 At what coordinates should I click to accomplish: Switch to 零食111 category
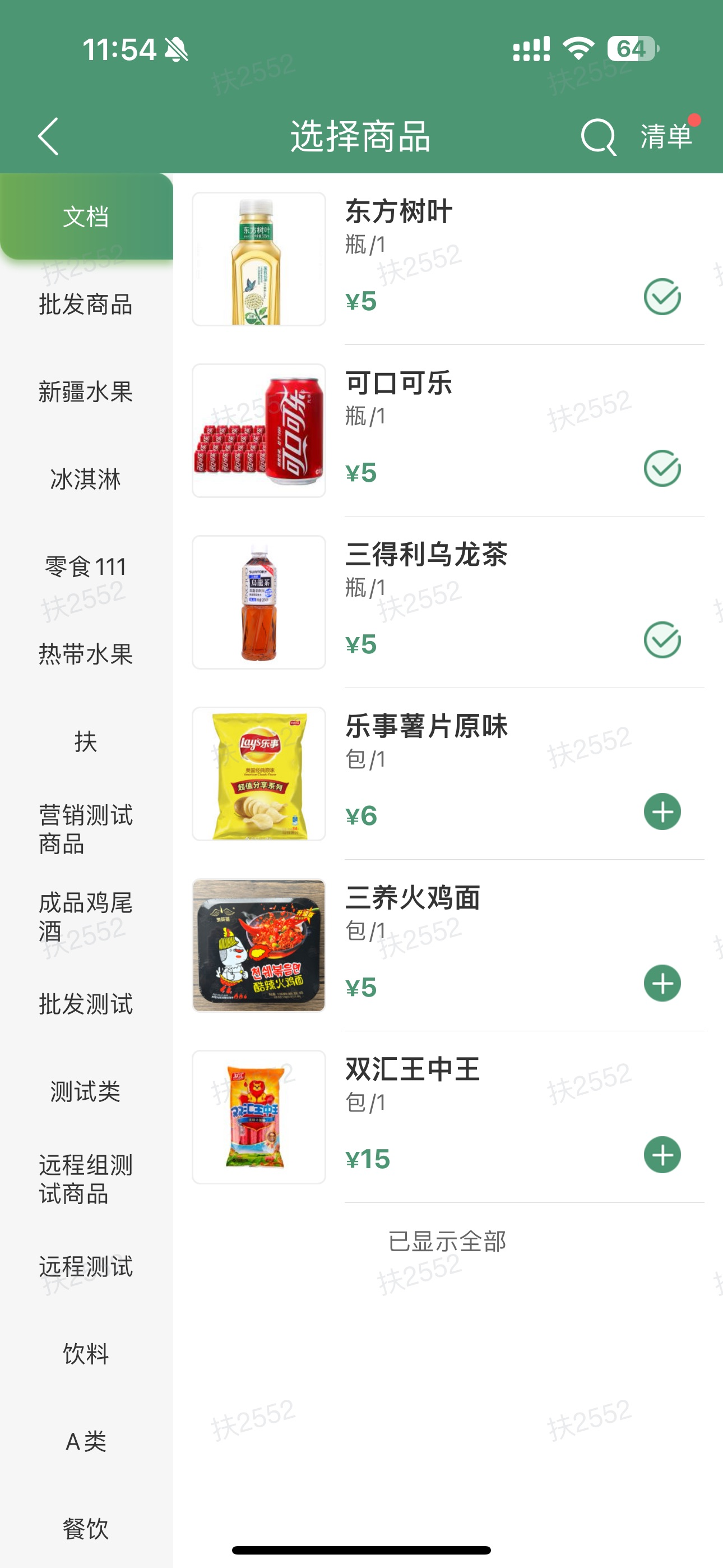[x=86, y=568]
